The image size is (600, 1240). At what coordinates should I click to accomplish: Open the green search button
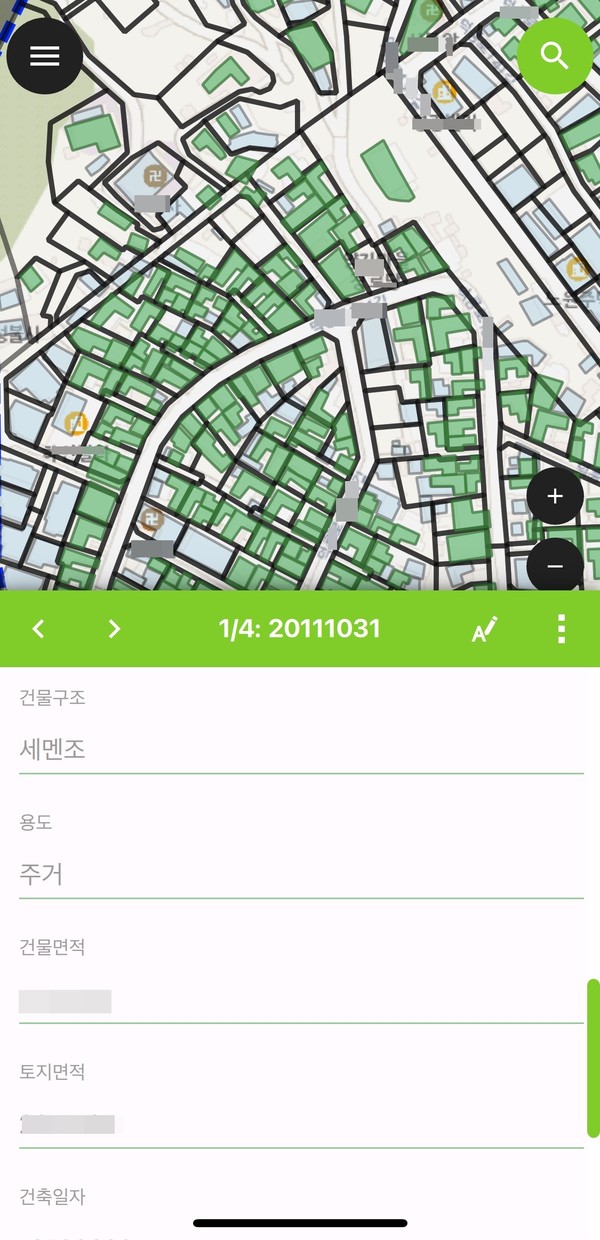[554, 56]
